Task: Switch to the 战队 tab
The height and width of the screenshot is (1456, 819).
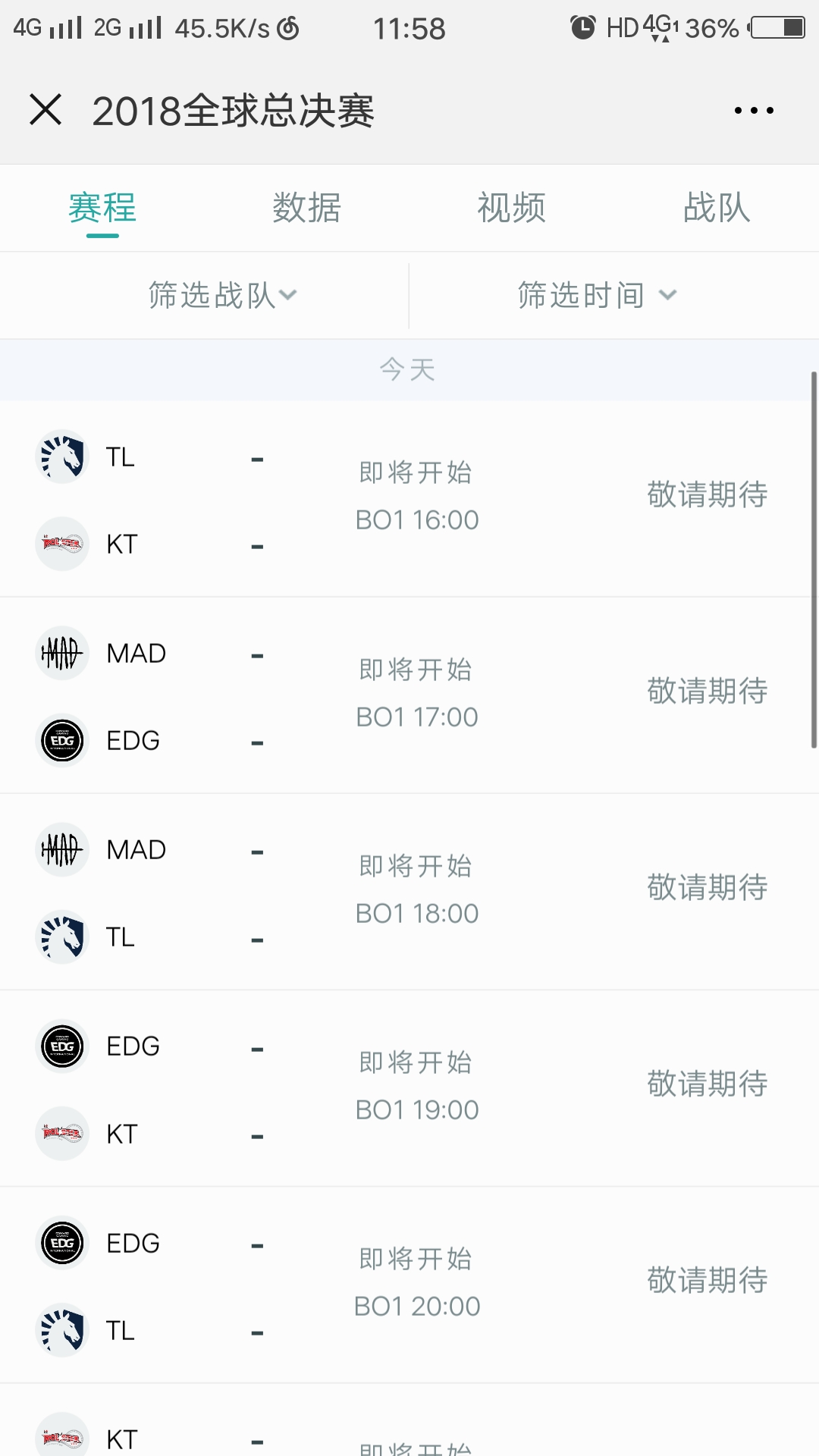Action: click(x=717, y=208)
